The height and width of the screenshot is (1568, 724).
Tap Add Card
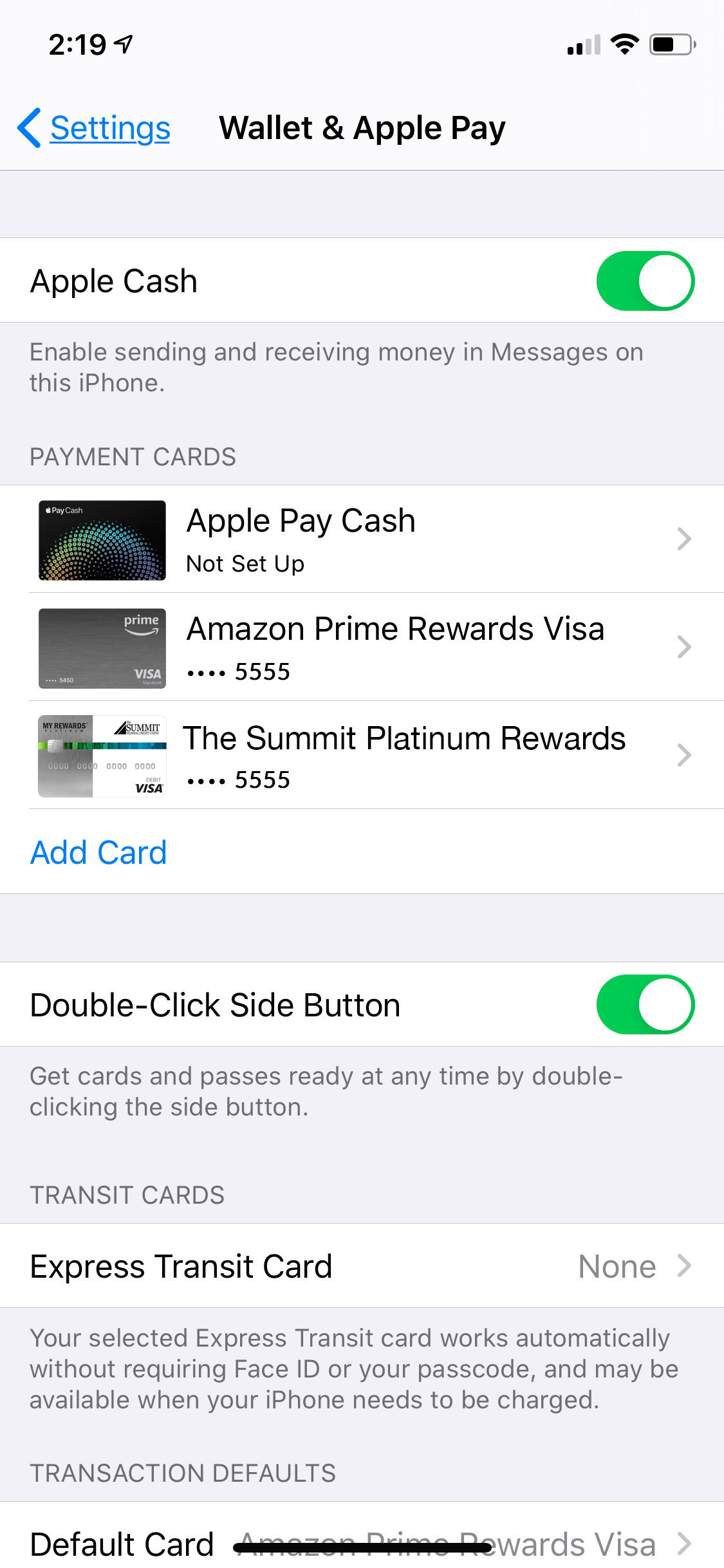(98, 852)
